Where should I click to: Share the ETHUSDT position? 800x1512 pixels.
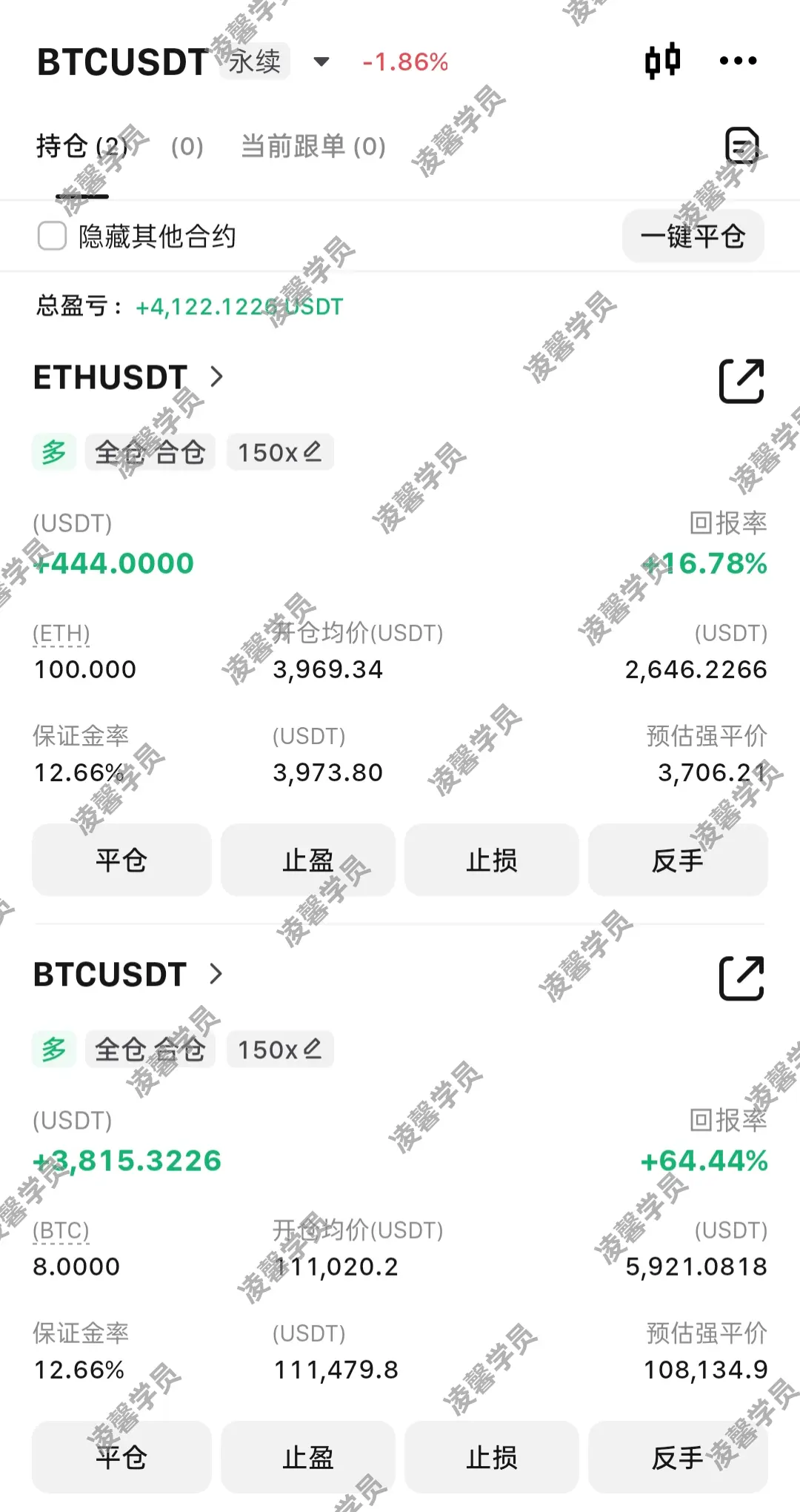(x=741, y=381)
